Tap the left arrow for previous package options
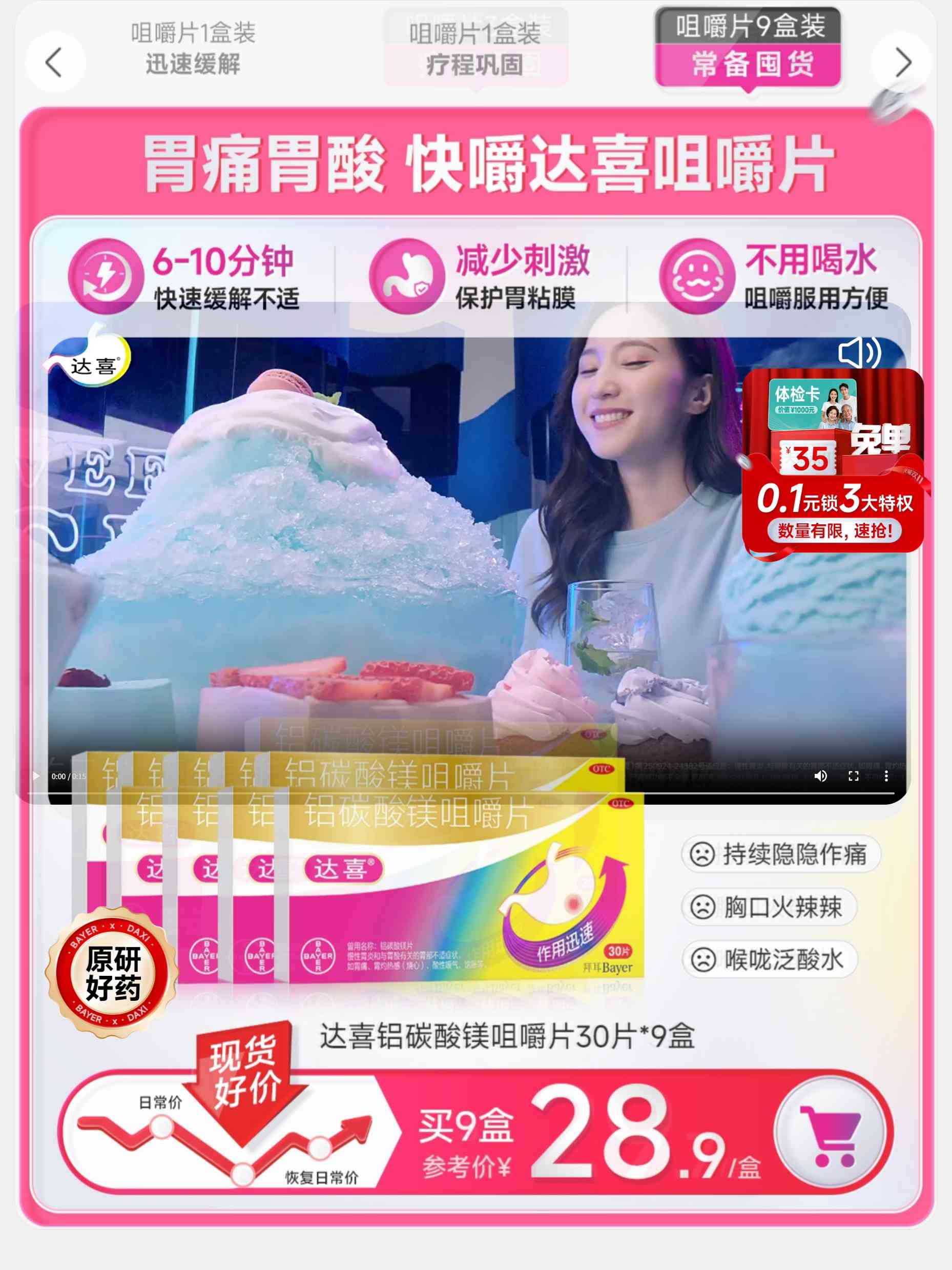The width and height of the screenshot is (952, 1270). 54,63
